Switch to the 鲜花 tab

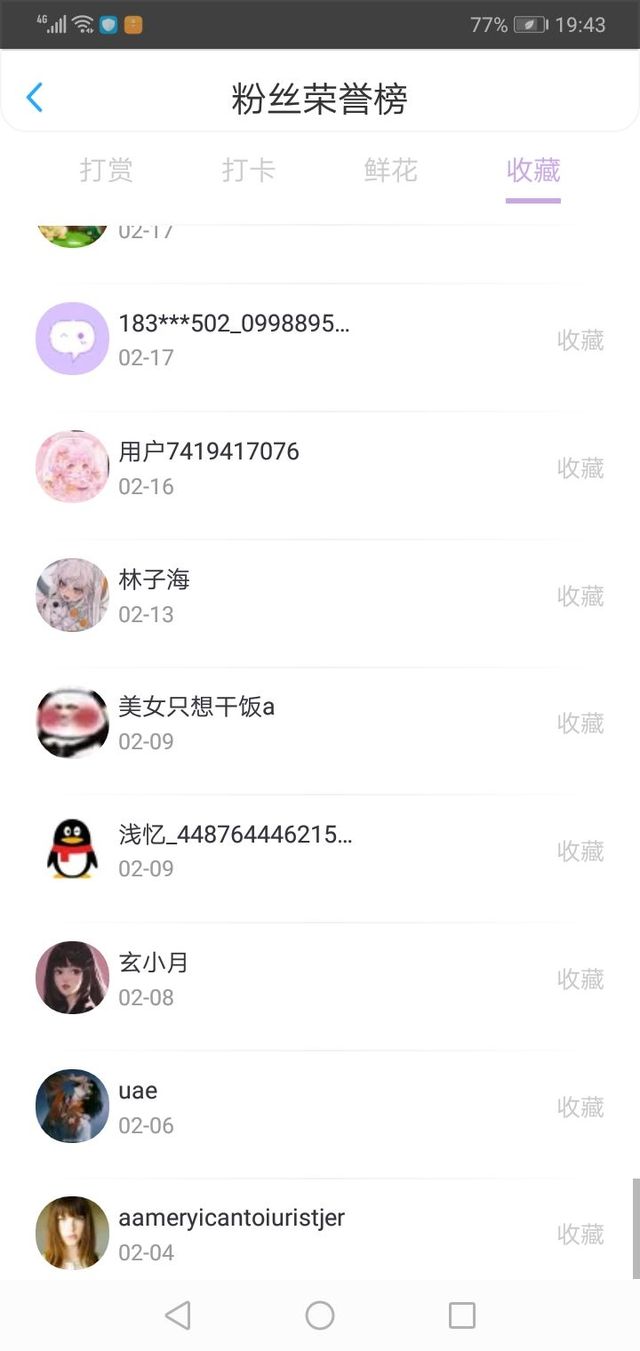point(390,171)
